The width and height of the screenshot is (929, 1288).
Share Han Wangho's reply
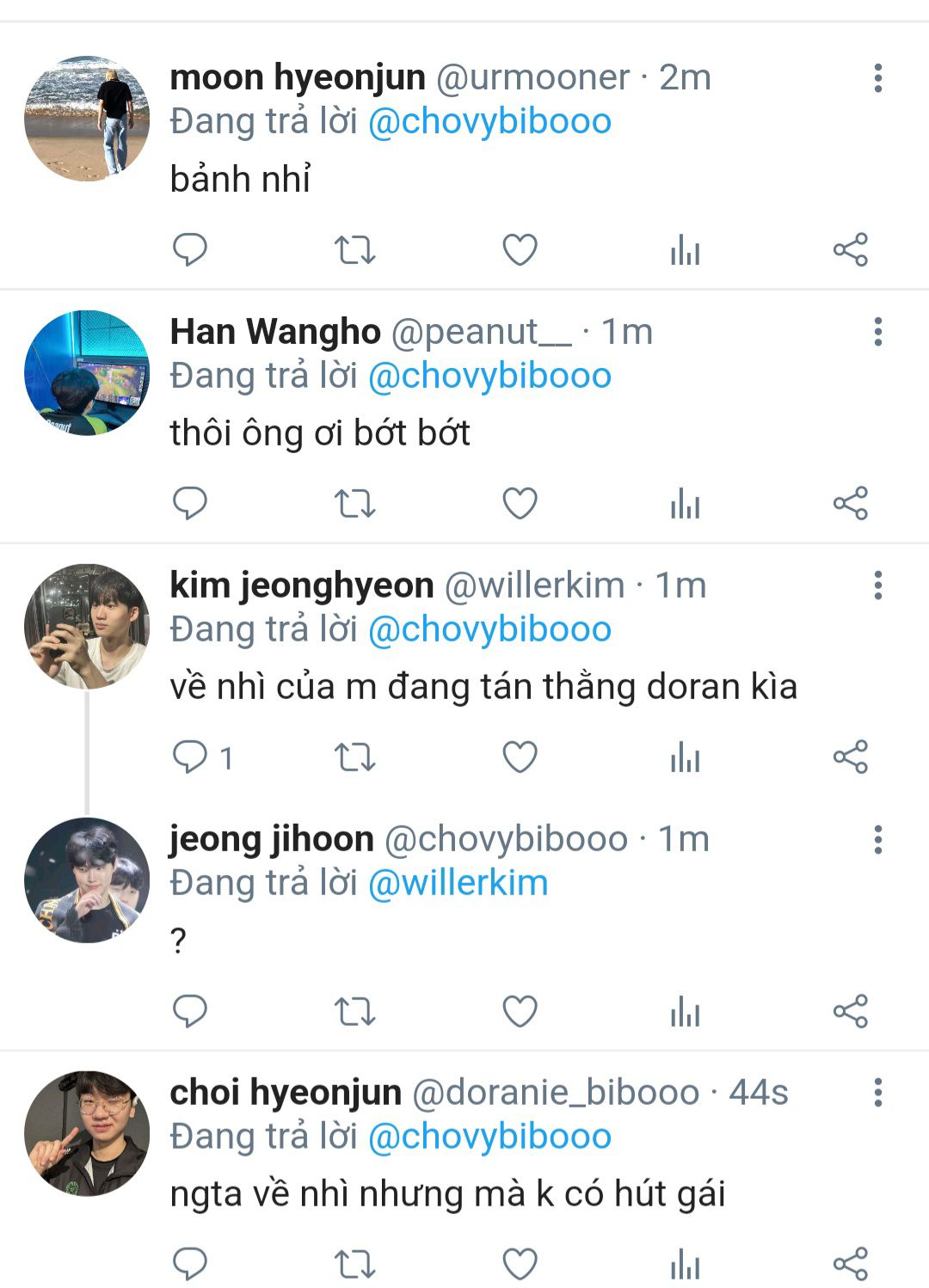tap(850, 504)
